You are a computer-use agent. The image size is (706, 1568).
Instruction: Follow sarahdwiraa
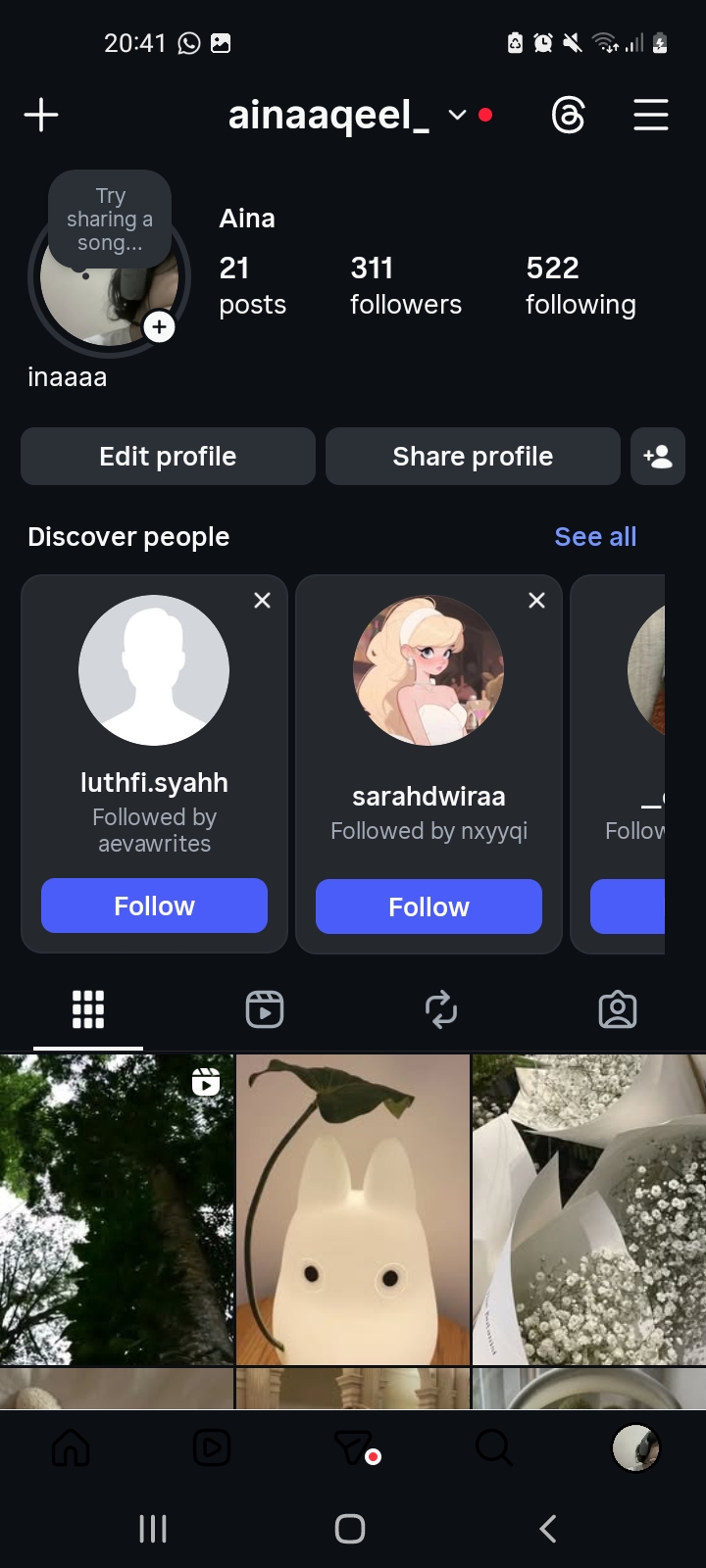point(429,906)
